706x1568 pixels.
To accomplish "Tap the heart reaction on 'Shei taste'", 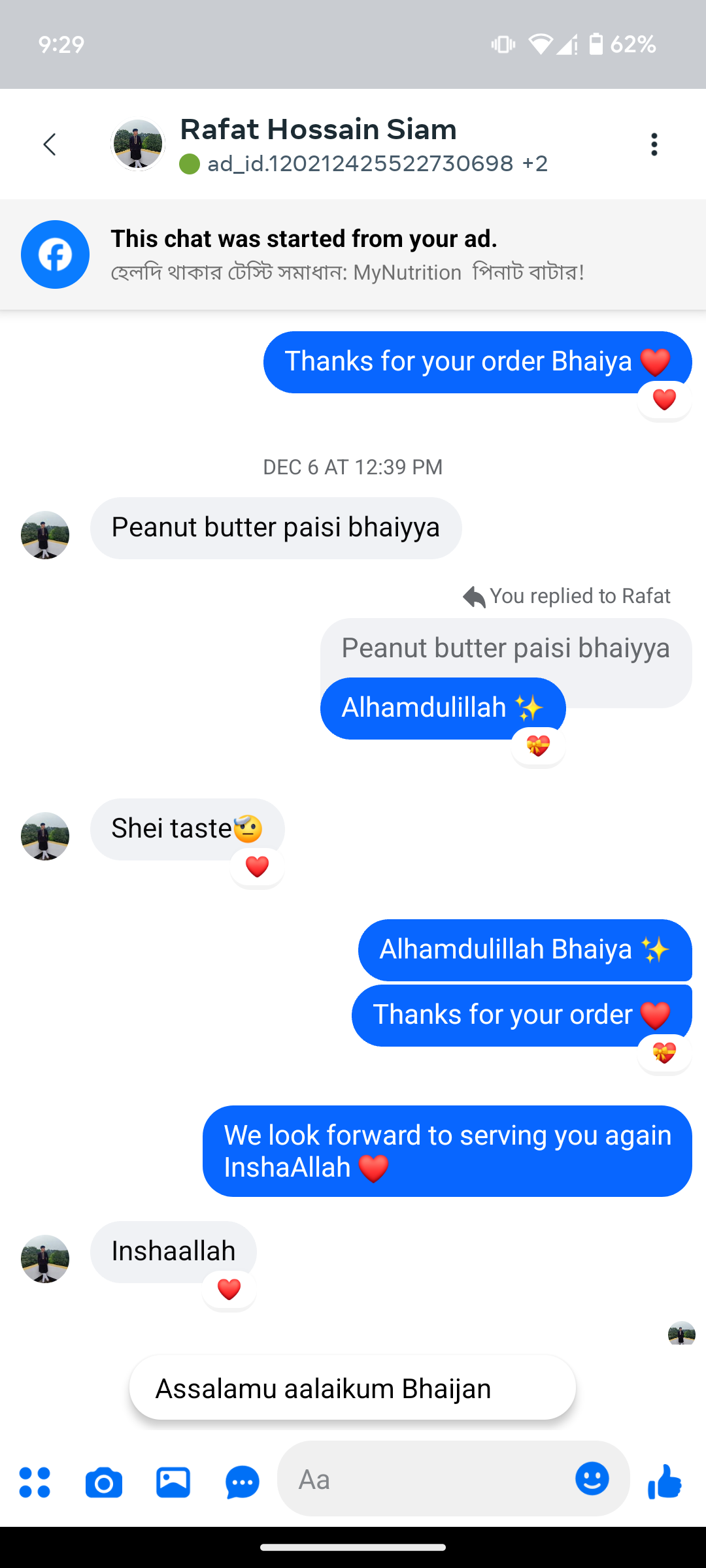I will pos(257,867).
